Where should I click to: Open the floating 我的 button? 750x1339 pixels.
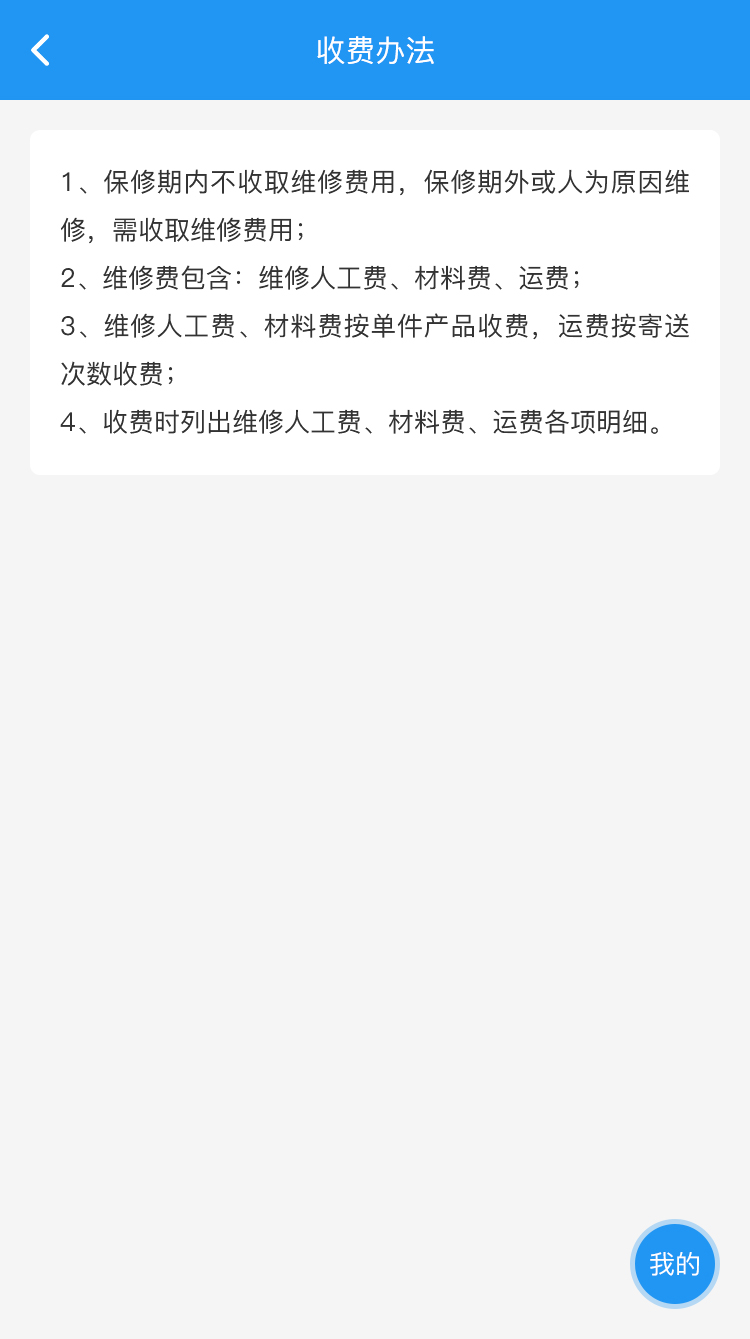point(675,1264)
